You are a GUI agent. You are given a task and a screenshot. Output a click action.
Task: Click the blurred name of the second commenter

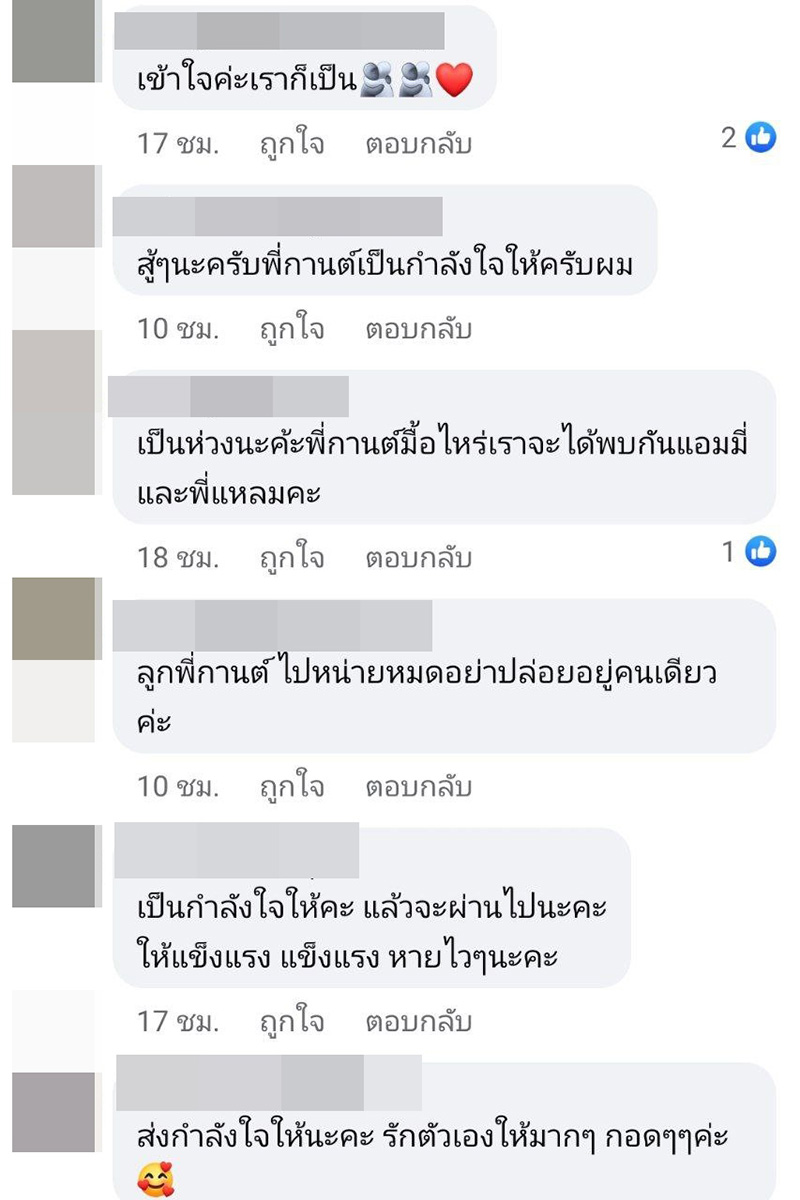280,212
